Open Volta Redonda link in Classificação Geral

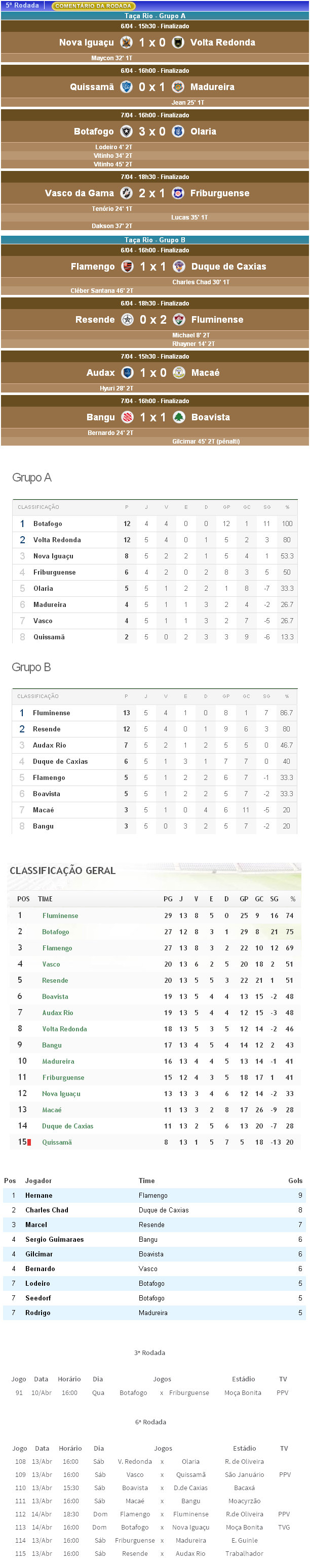64,1029
